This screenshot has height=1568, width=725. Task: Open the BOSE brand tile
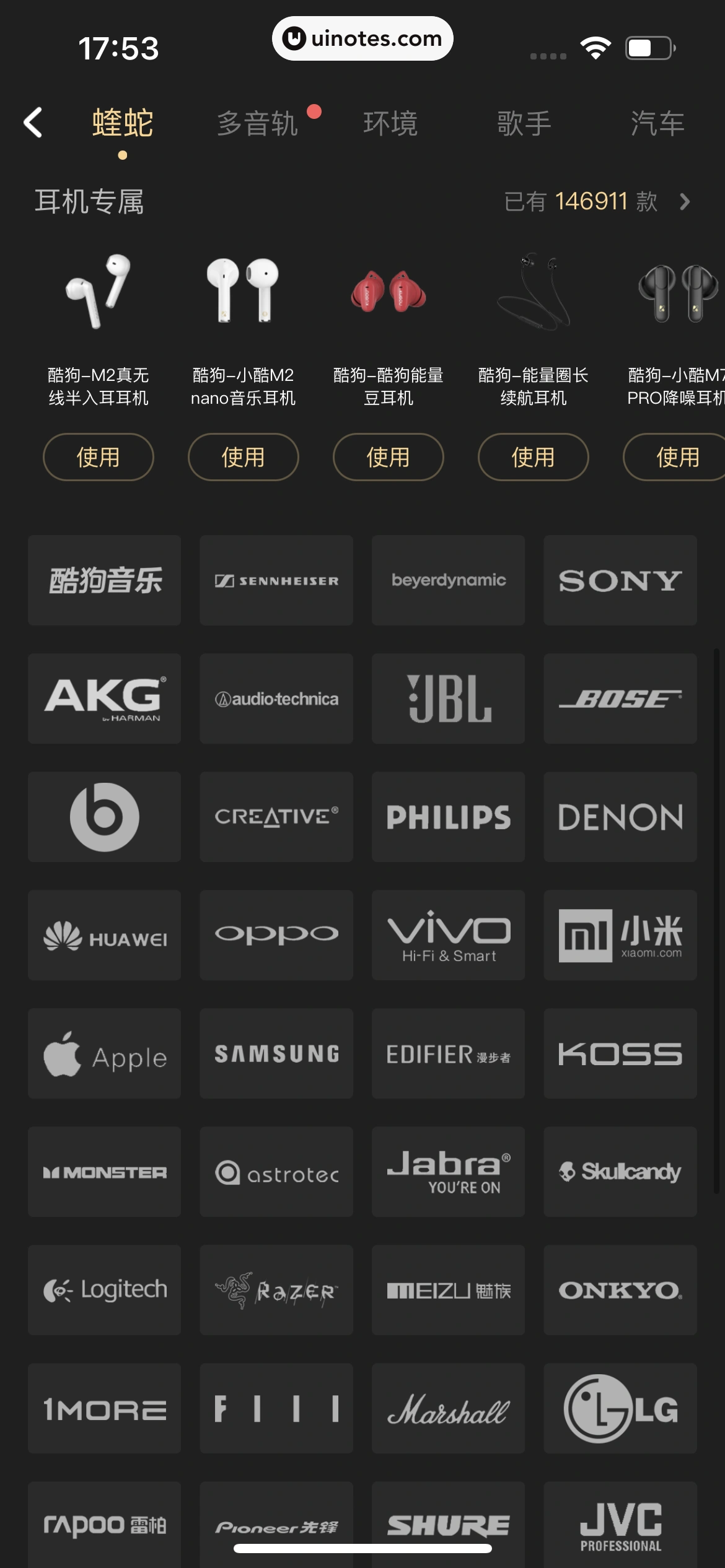620,699
